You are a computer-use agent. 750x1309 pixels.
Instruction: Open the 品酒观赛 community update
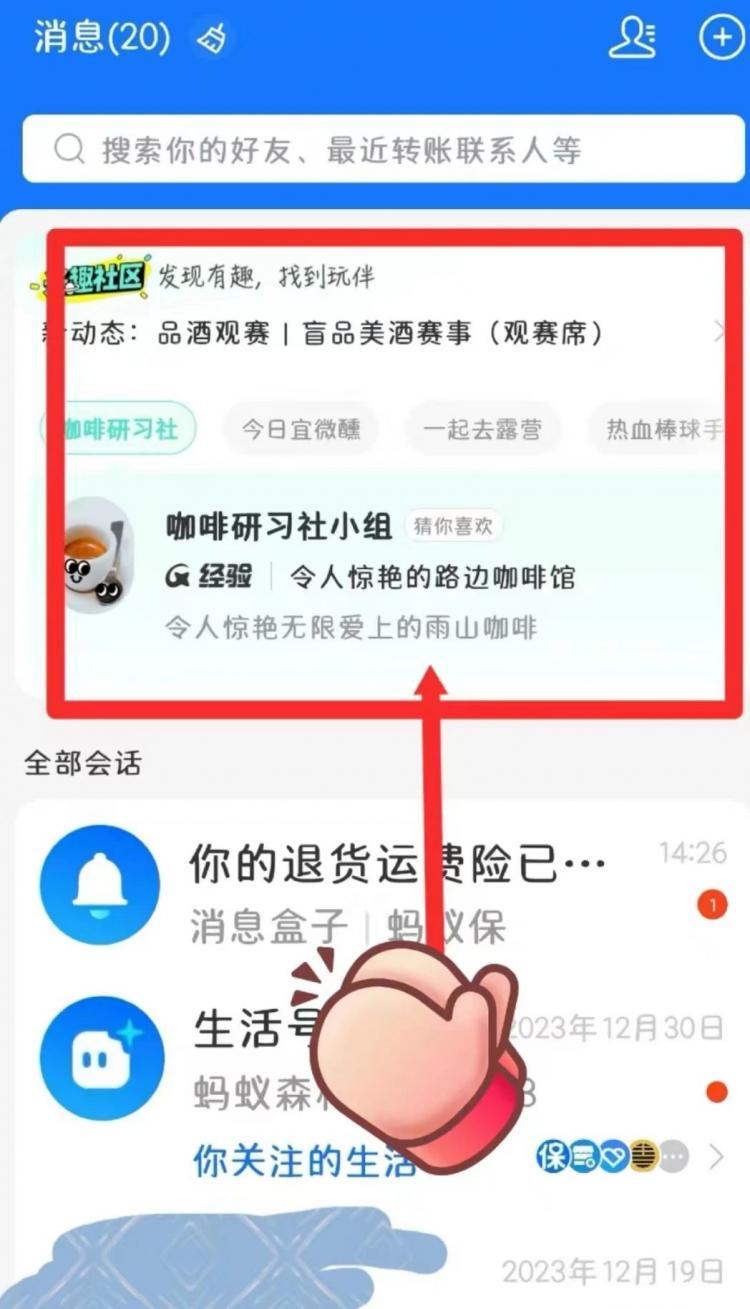(380, 334)
